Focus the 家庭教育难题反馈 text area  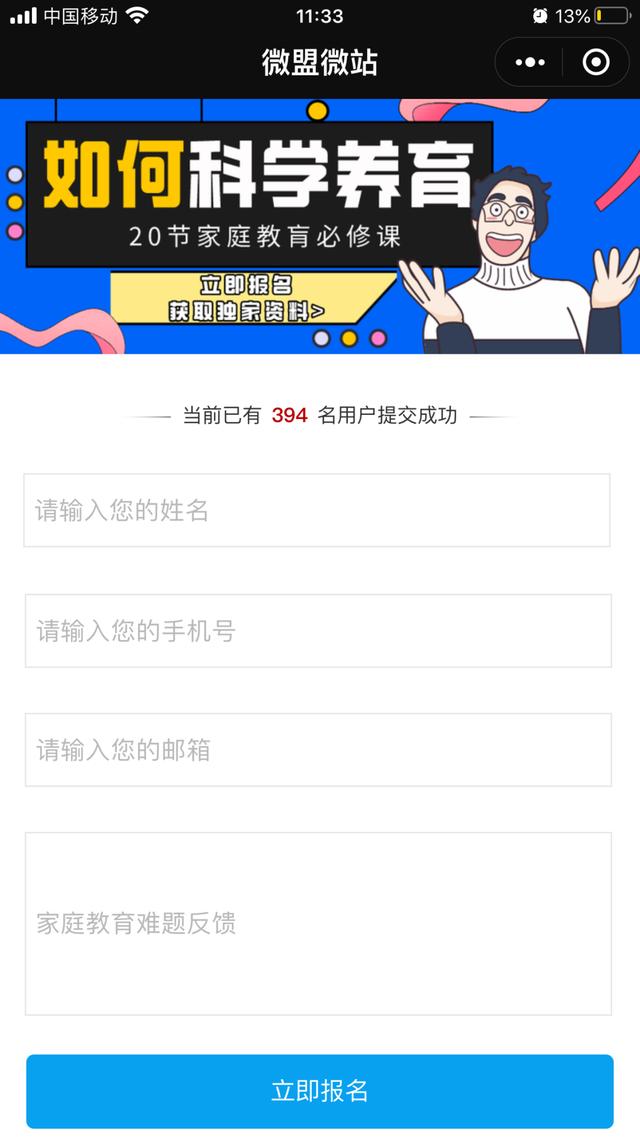pos(318,924)
